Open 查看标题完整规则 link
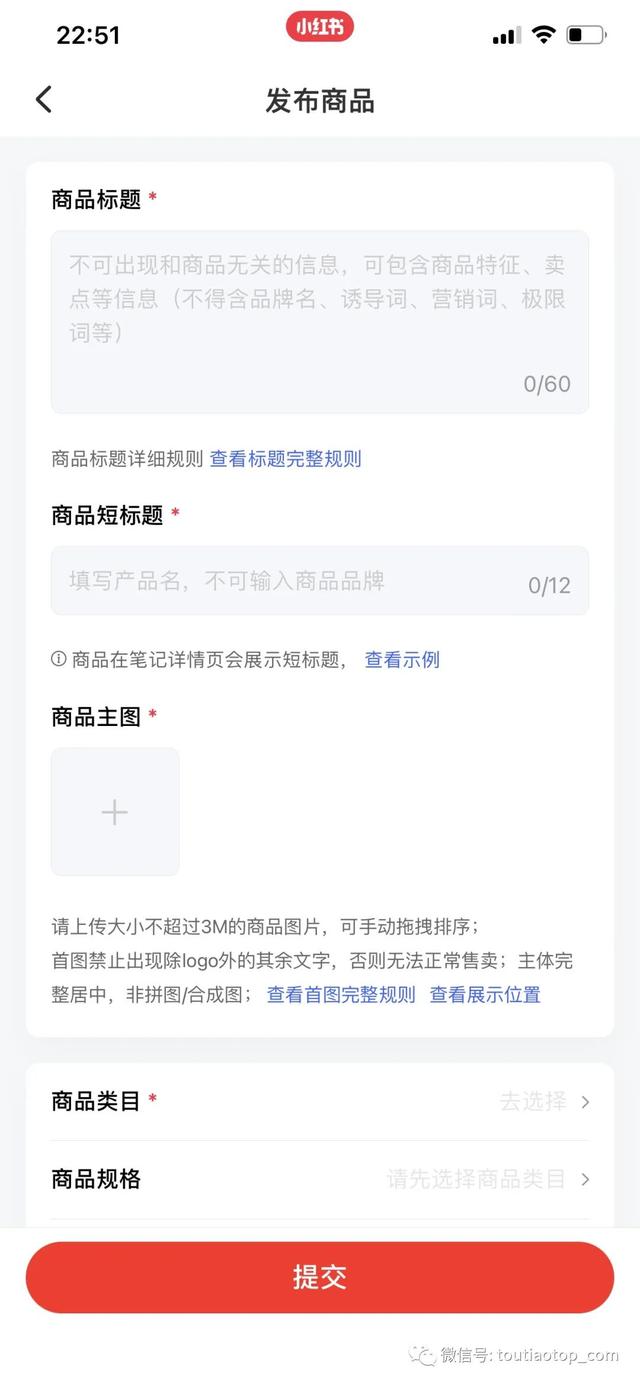This screenshot has height=1385, width=640. click(285, 459)
